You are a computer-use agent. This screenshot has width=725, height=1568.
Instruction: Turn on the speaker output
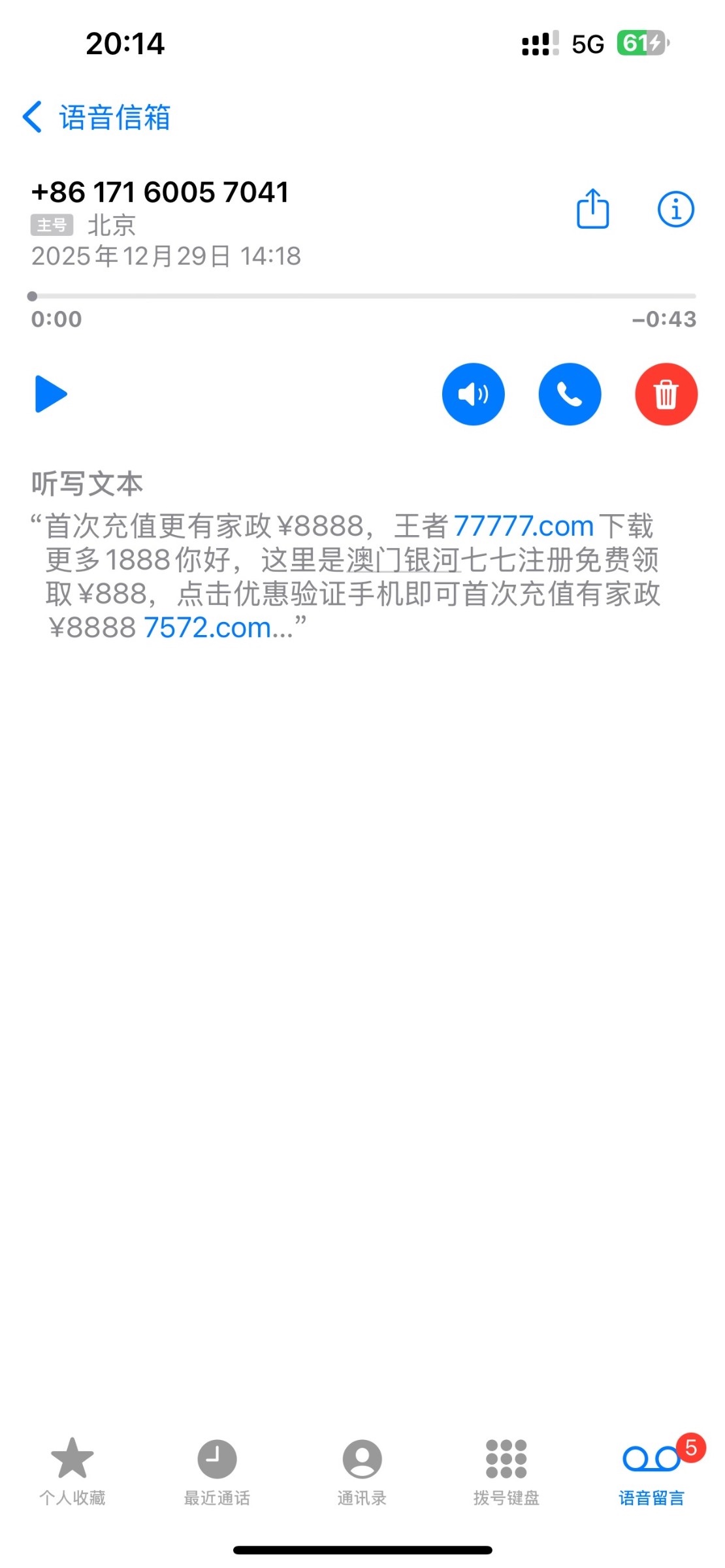coord(473,394)
